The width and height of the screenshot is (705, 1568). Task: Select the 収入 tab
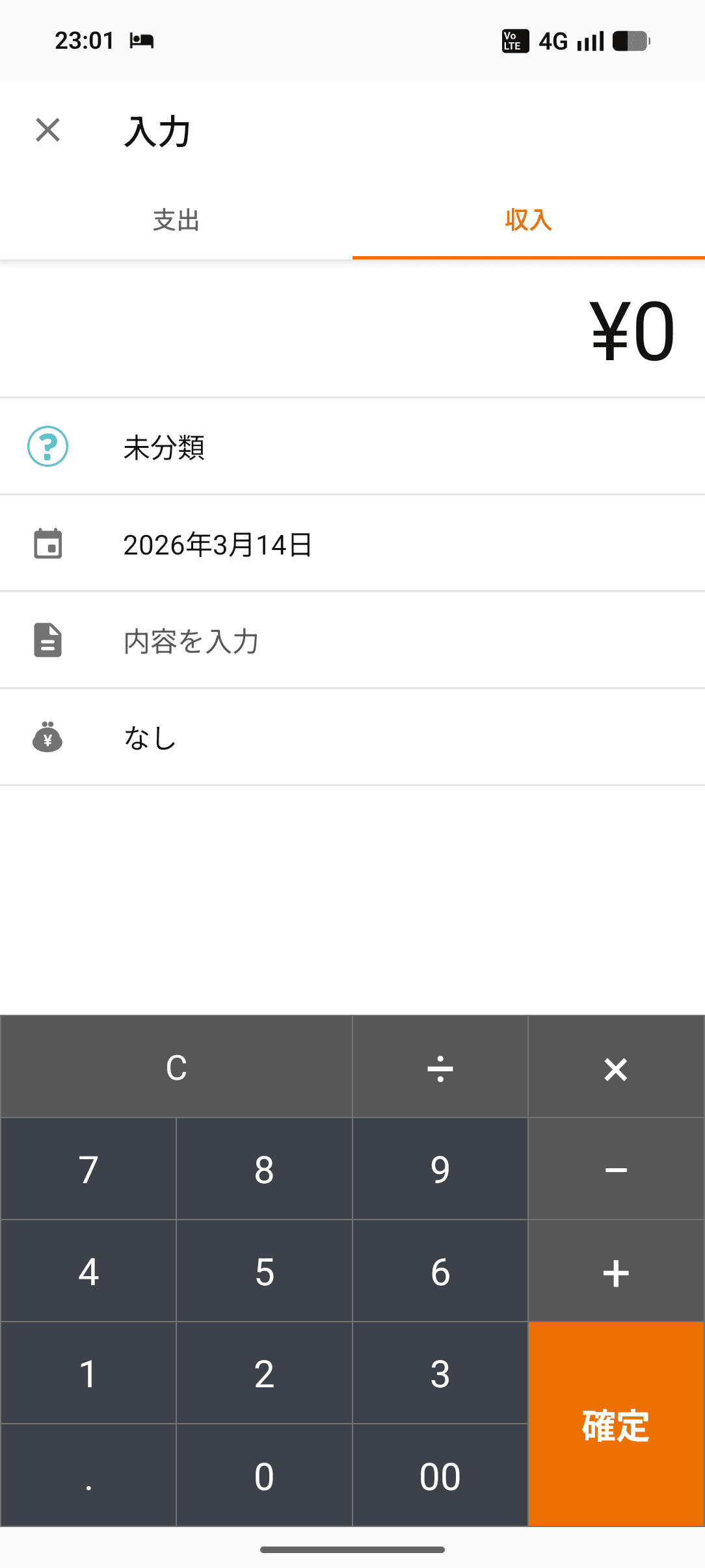point(528,220)
